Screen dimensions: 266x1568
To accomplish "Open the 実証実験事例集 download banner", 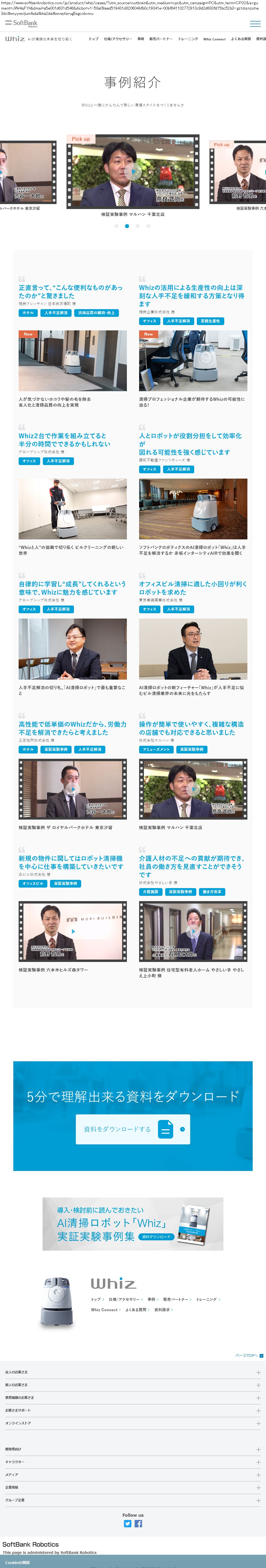I will [x=132, y=1224].
